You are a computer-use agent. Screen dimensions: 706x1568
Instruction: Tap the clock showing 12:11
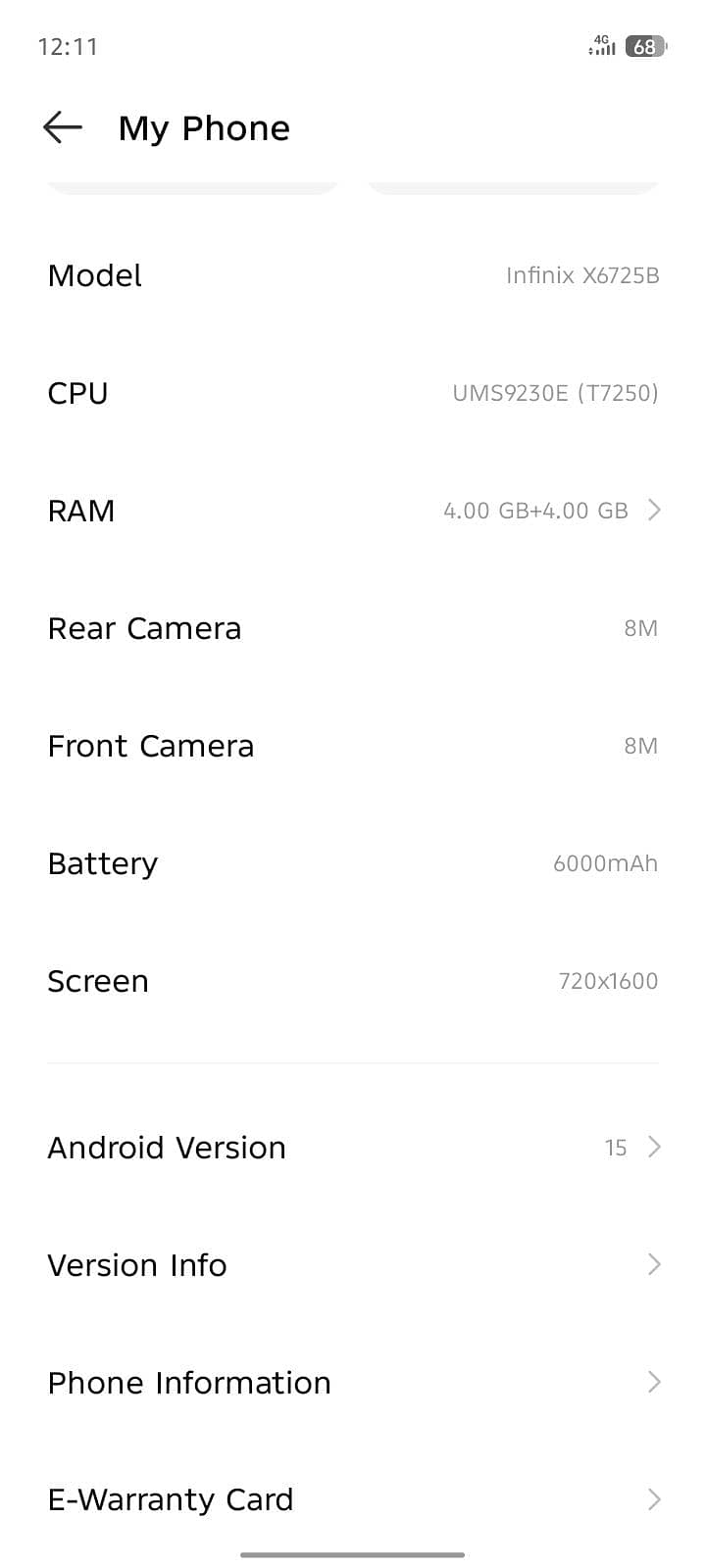tap(67, 45)
